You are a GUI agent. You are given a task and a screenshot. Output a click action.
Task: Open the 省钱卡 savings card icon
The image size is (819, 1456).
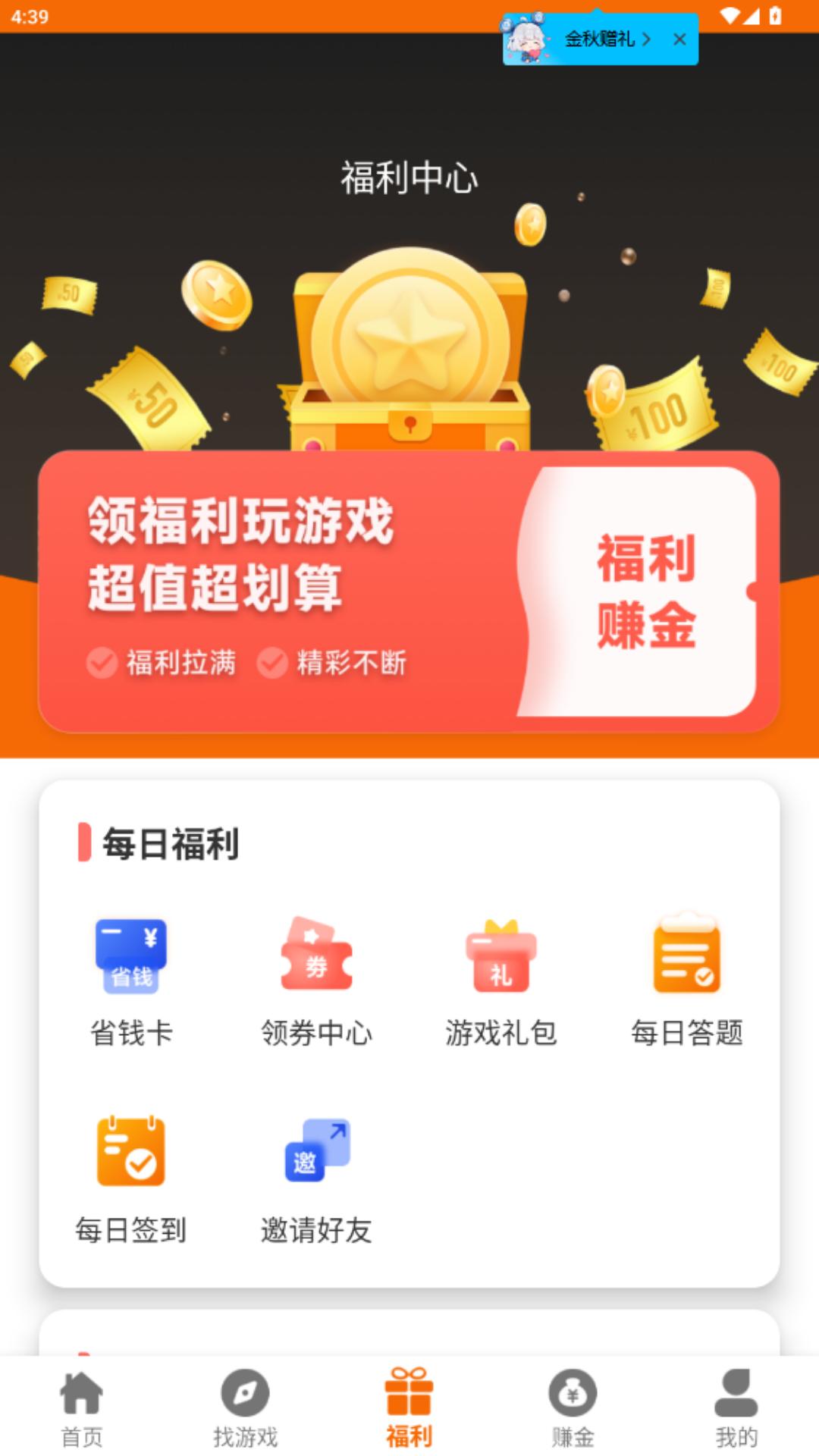[130, 957]
